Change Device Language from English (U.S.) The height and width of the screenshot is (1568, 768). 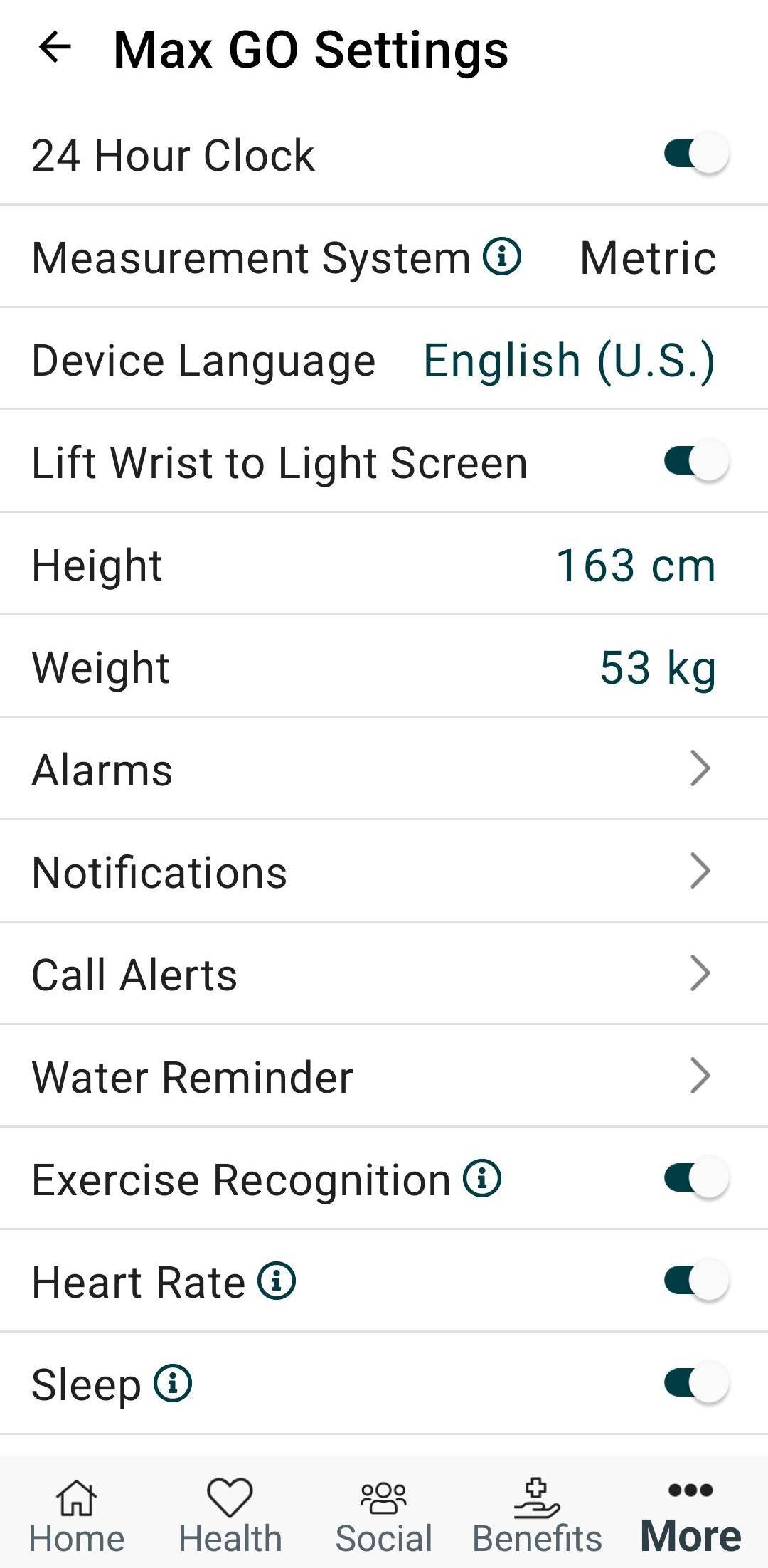point(569,359)
